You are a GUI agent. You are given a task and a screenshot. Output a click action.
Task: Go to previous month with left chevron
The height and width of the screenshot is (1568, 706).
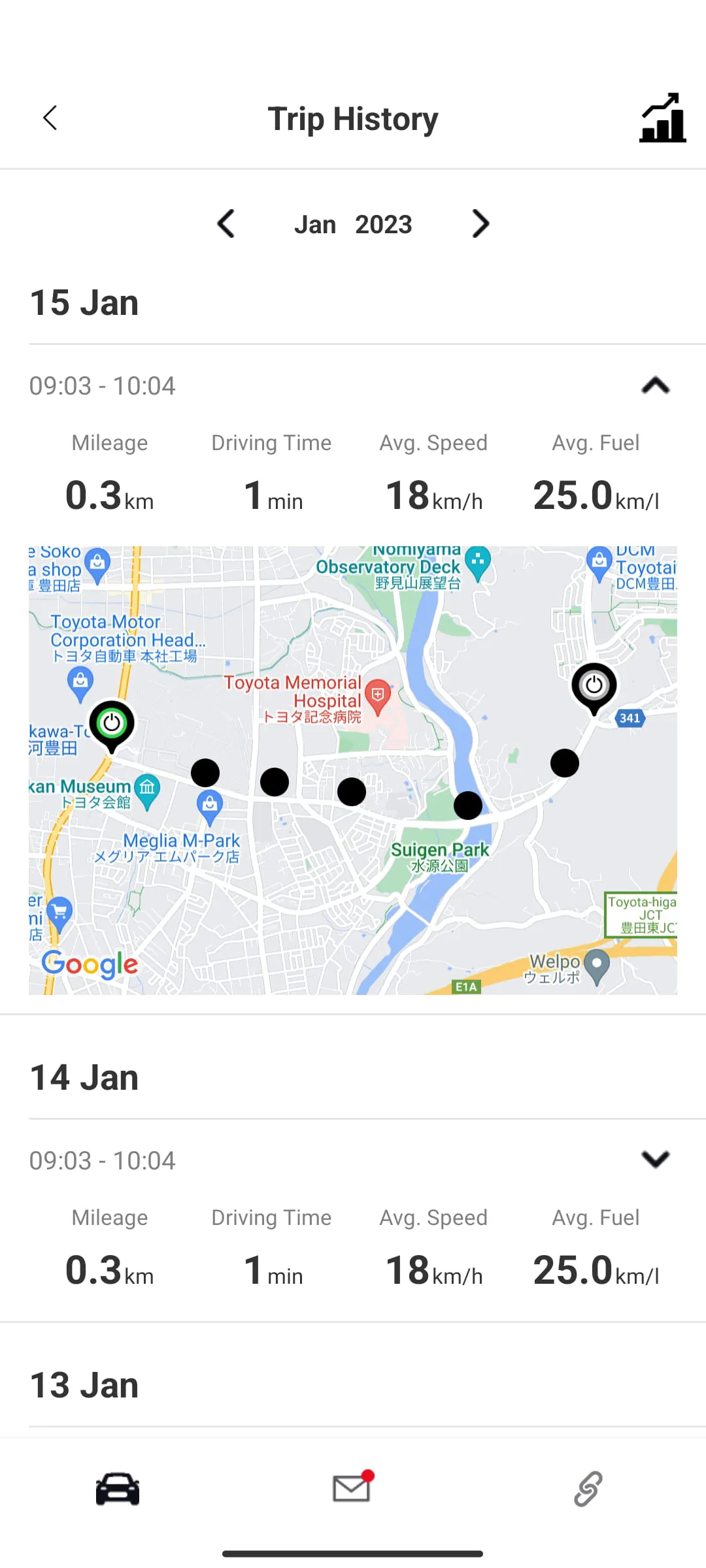coord(226,224)
